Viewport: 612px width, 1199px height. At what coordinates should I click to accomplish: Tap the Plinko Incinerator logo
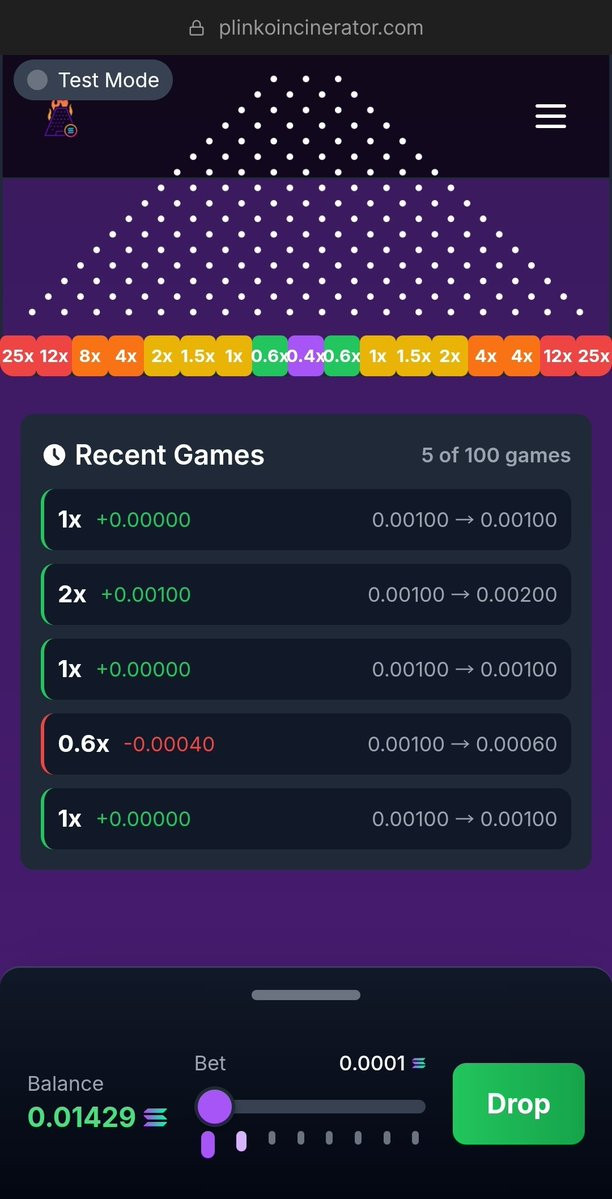60,119
